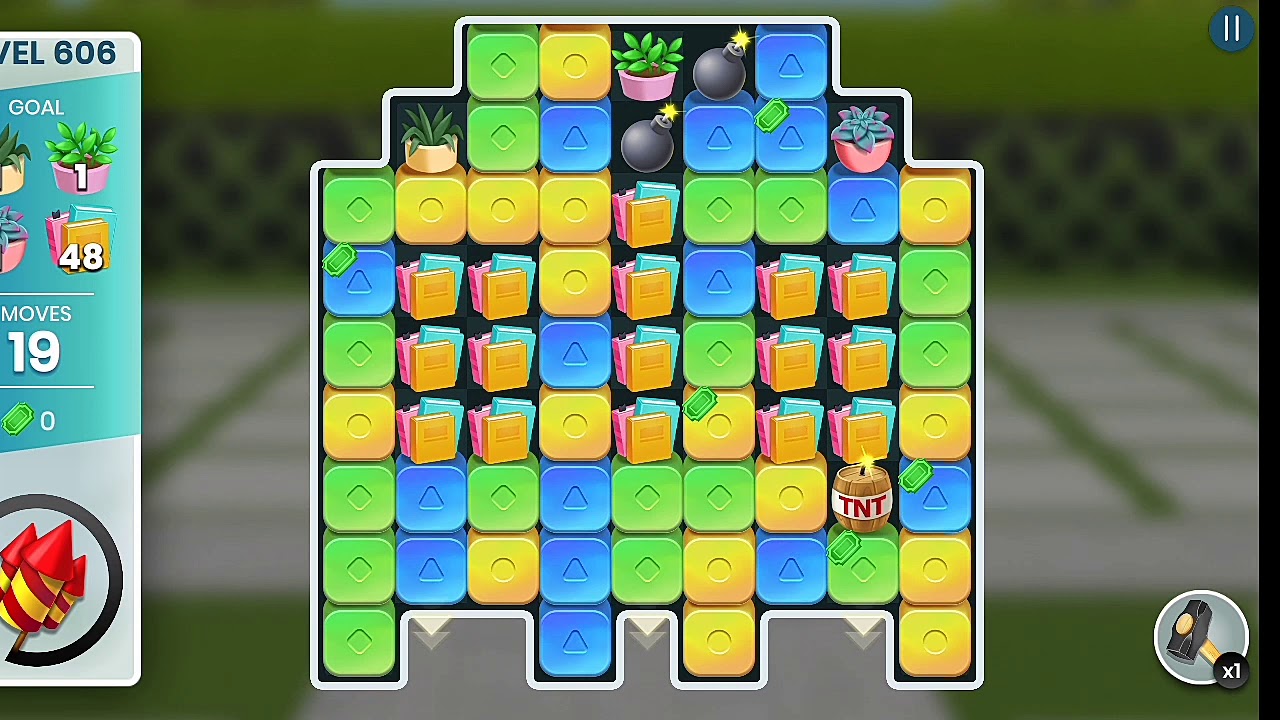
Task: Pop the green block carrying a green ticket
Action: [x=863, y=568]
